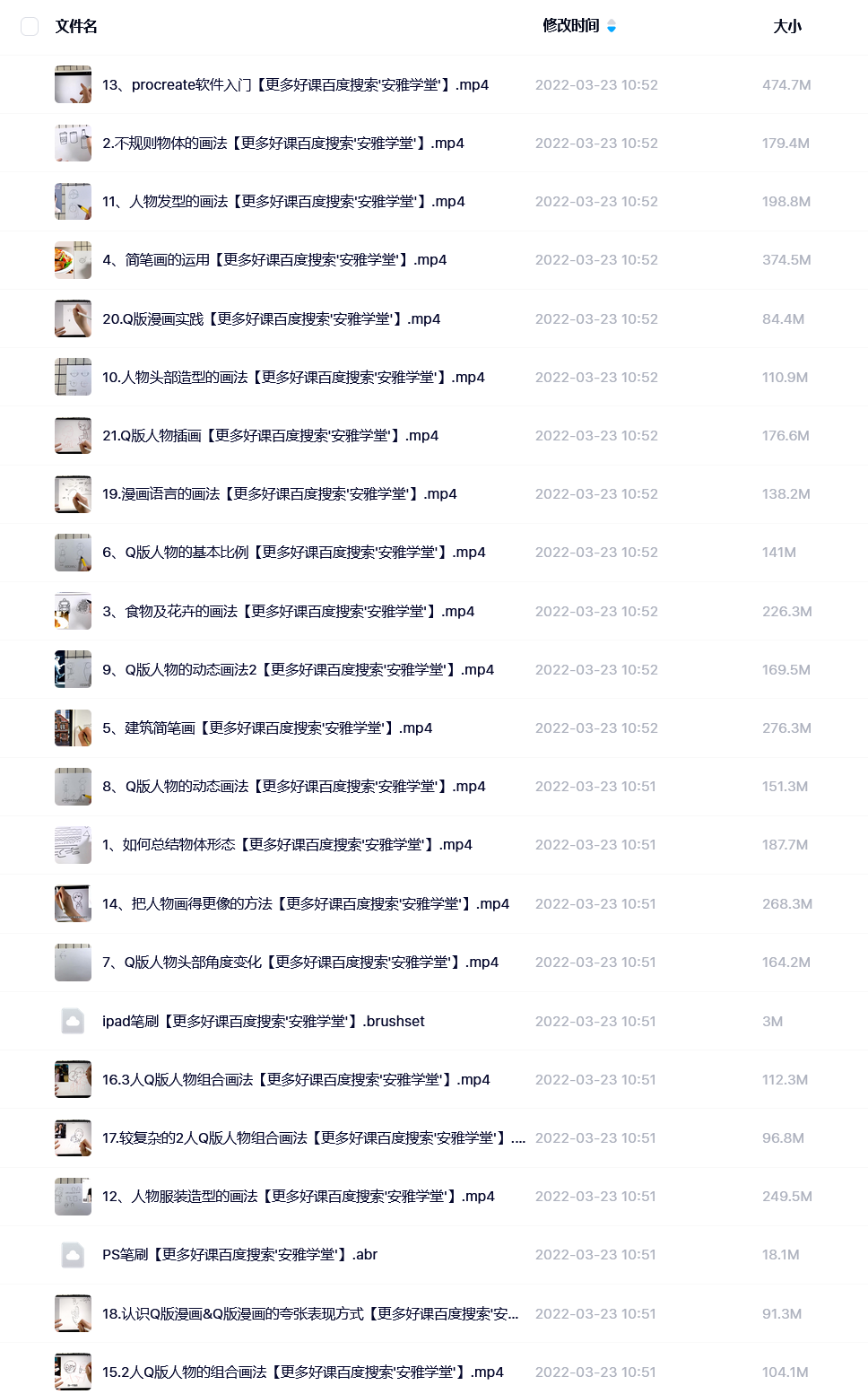Open the 13、procreate软件入门 video
Image resolution: width=868 pixels, height=1394 pixels.
click(295, 85)
